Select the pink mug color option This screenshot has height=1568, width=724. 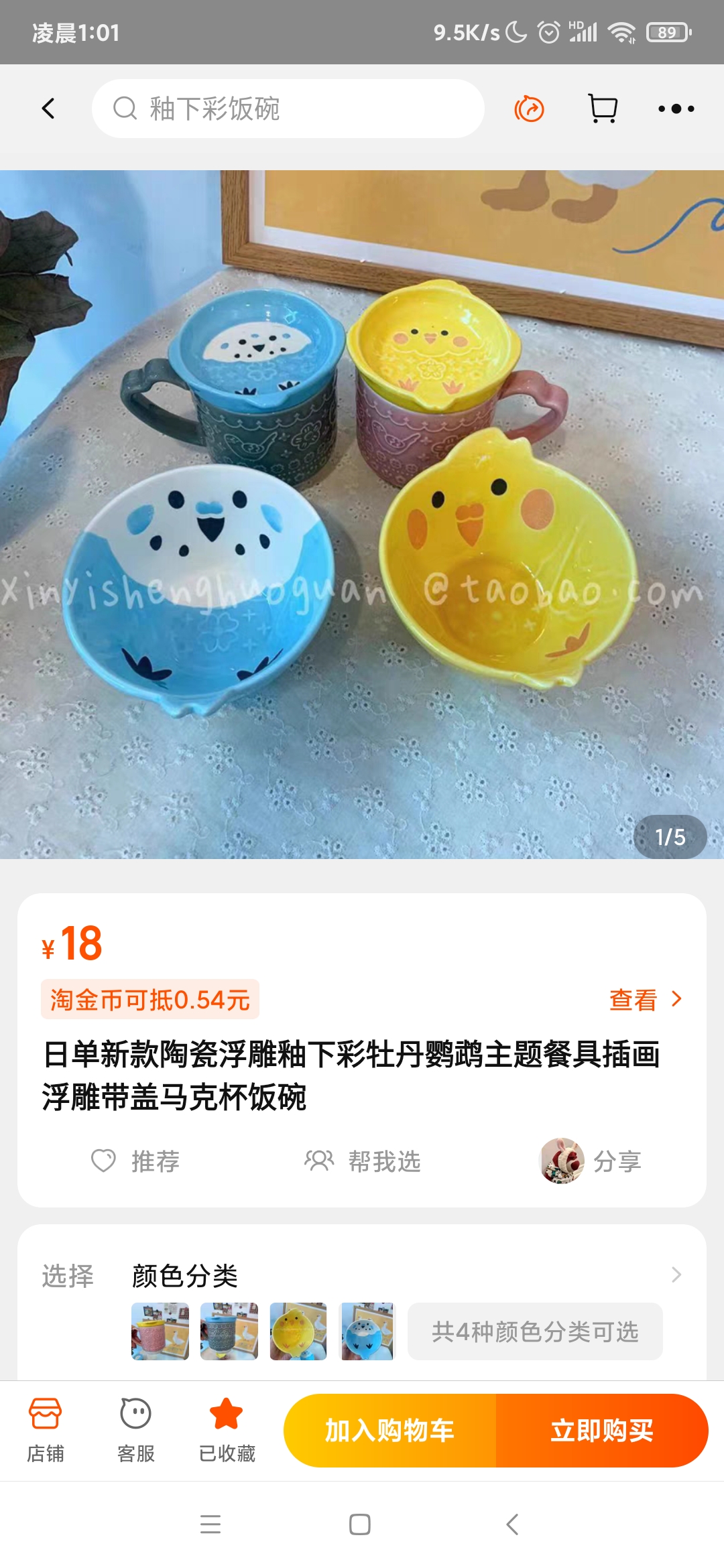pos(160,1331)
